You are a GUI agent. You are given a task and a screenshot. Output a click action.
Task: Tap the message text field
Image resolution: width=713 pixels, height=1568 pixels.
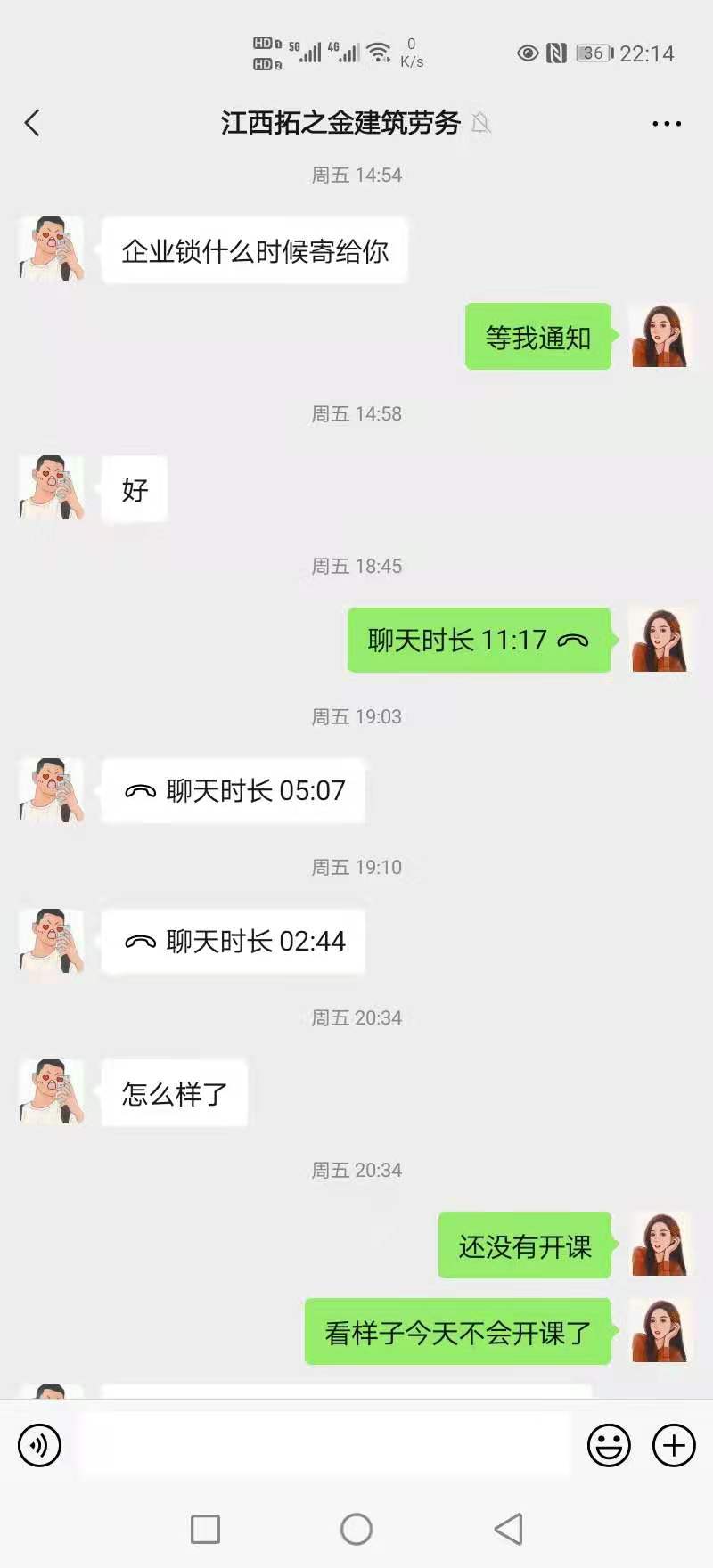click(325, 1444)
